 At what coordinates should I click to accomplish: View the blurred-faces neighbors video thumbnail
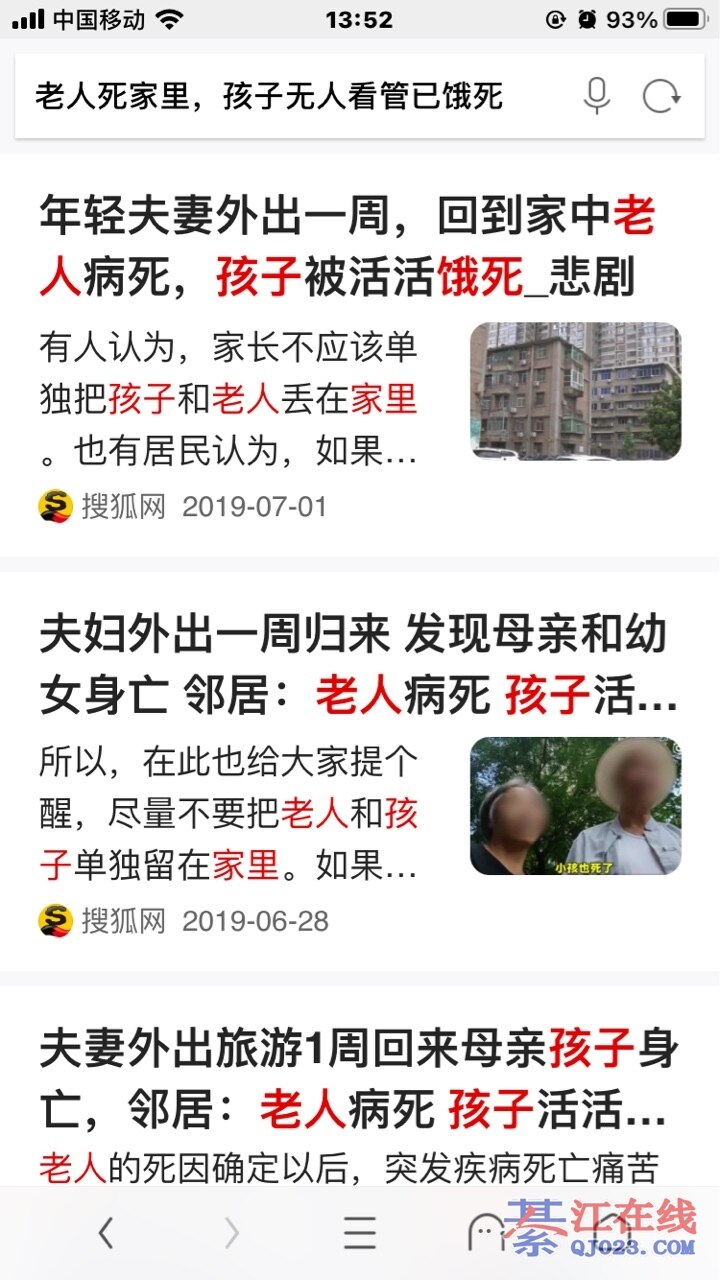[x=576, y=806]
